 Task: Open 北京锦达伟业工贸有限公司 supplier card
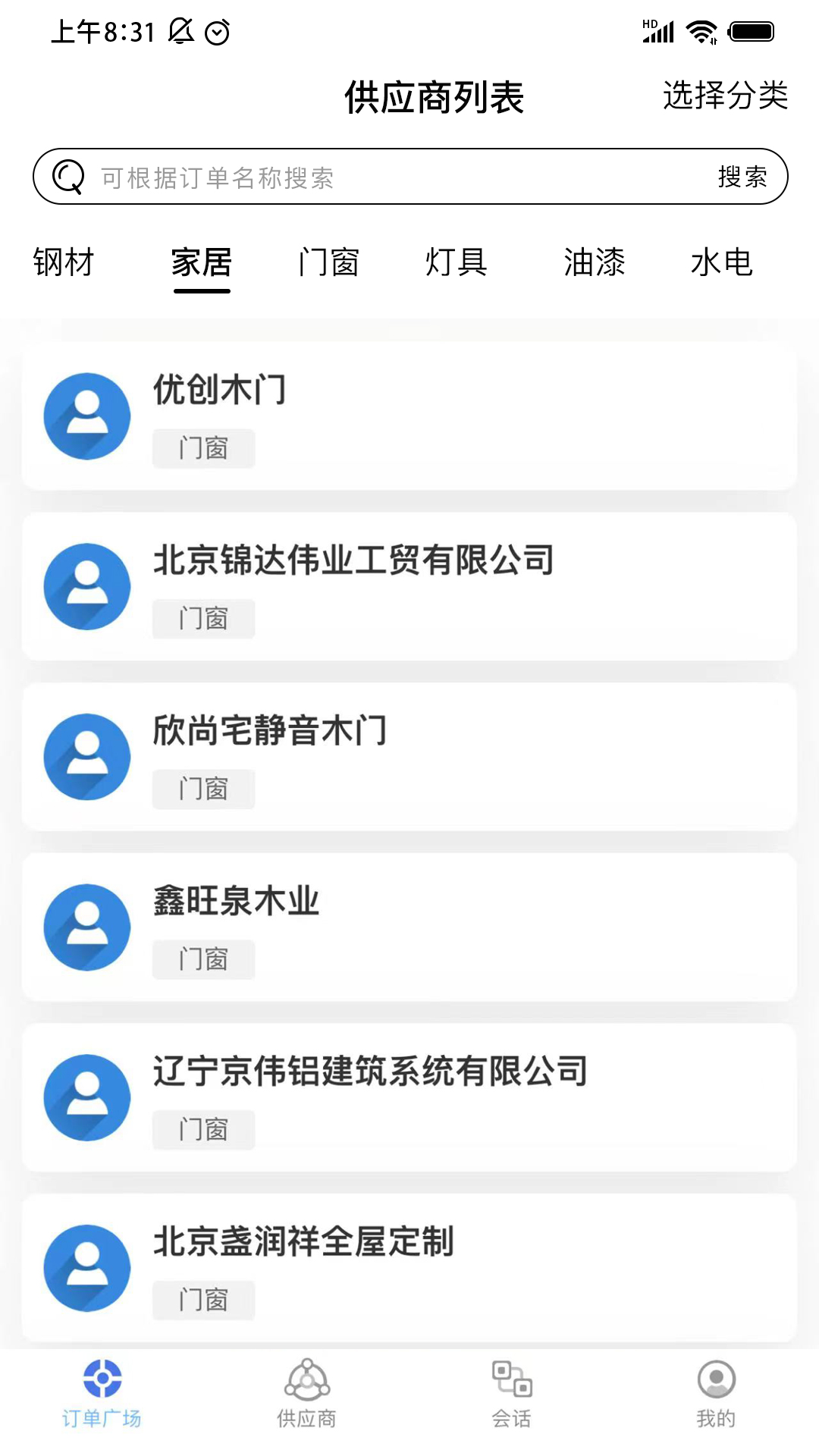click(409, 586)
